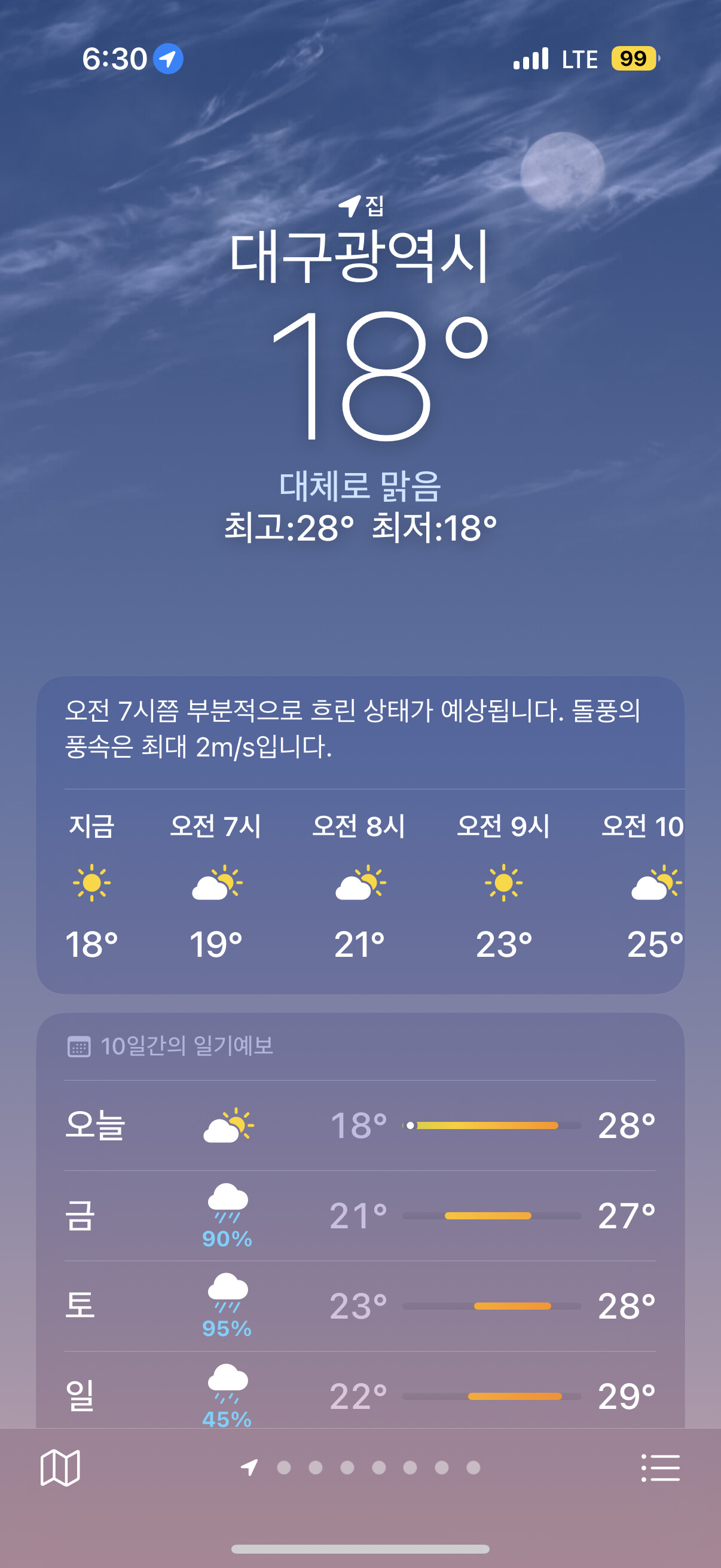Open the saved city list
Screen dimensions: 721x1568
[x=660, y=1468]
